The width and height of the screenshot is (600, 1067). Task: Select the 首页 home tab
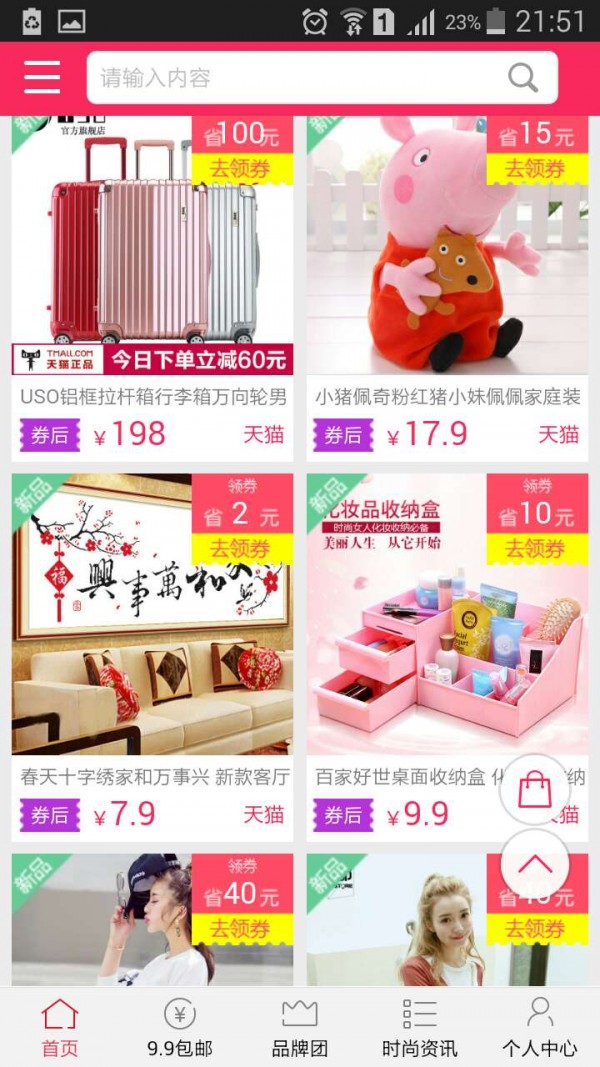pyautogui.click(x=60, y=1028)
